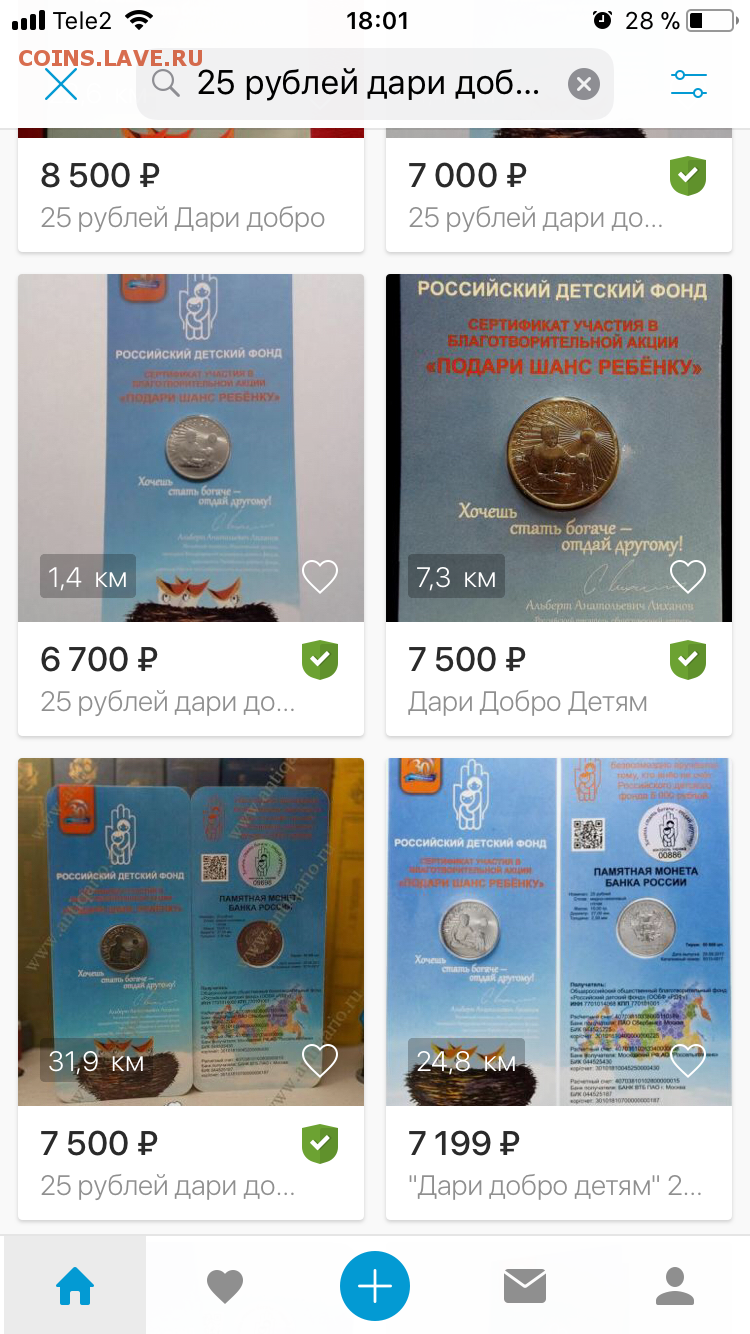The image size is (750, 1334).
Task: Open the listing 31,9 км away
Action: [191, 989]
